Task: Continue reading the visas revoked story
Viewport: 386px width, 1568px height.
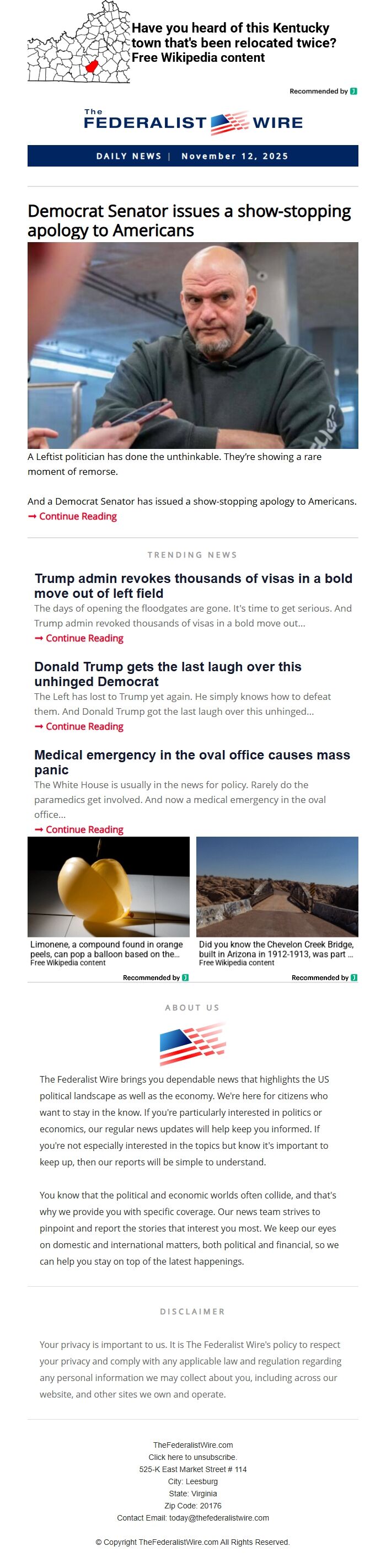Action: 84,638
